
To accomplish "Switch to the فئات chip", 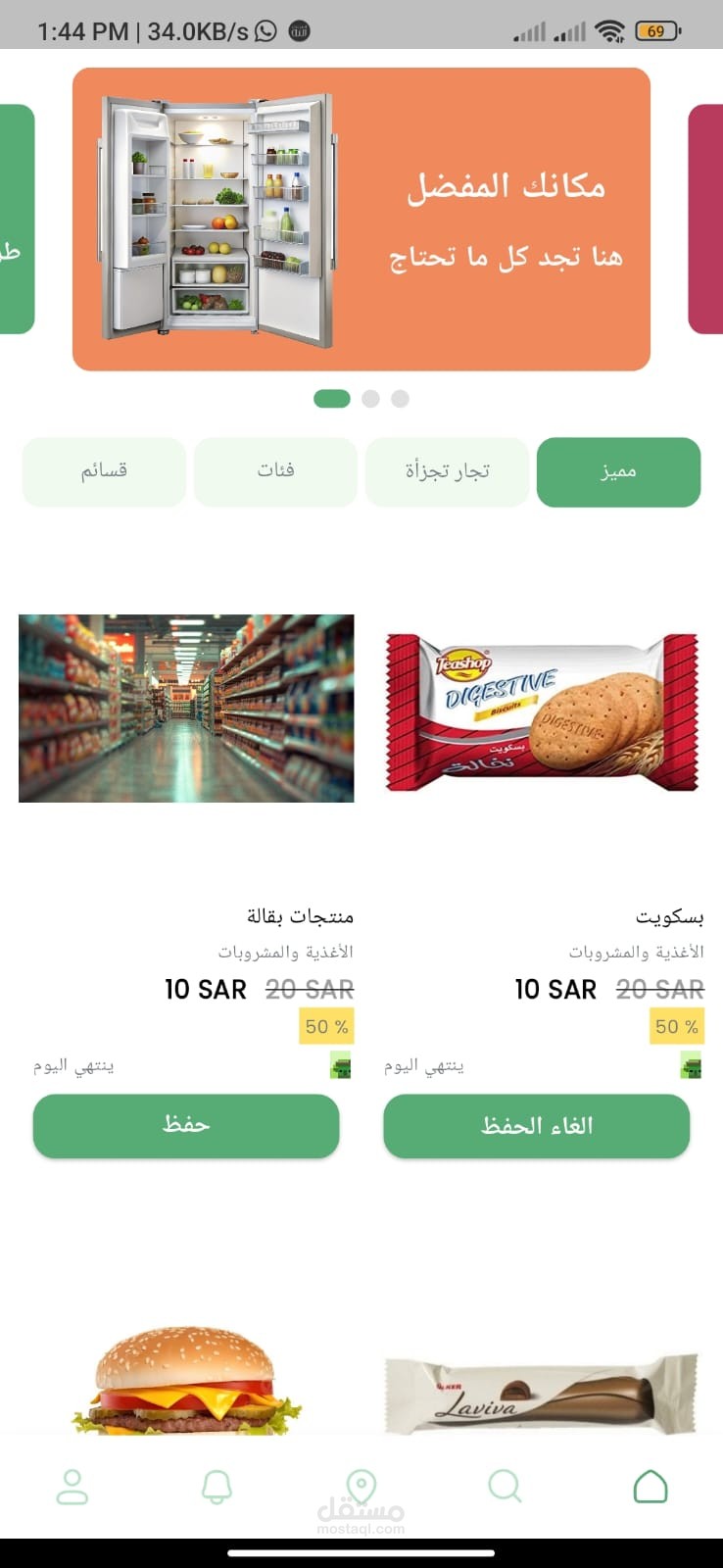I will pos(275,471).
